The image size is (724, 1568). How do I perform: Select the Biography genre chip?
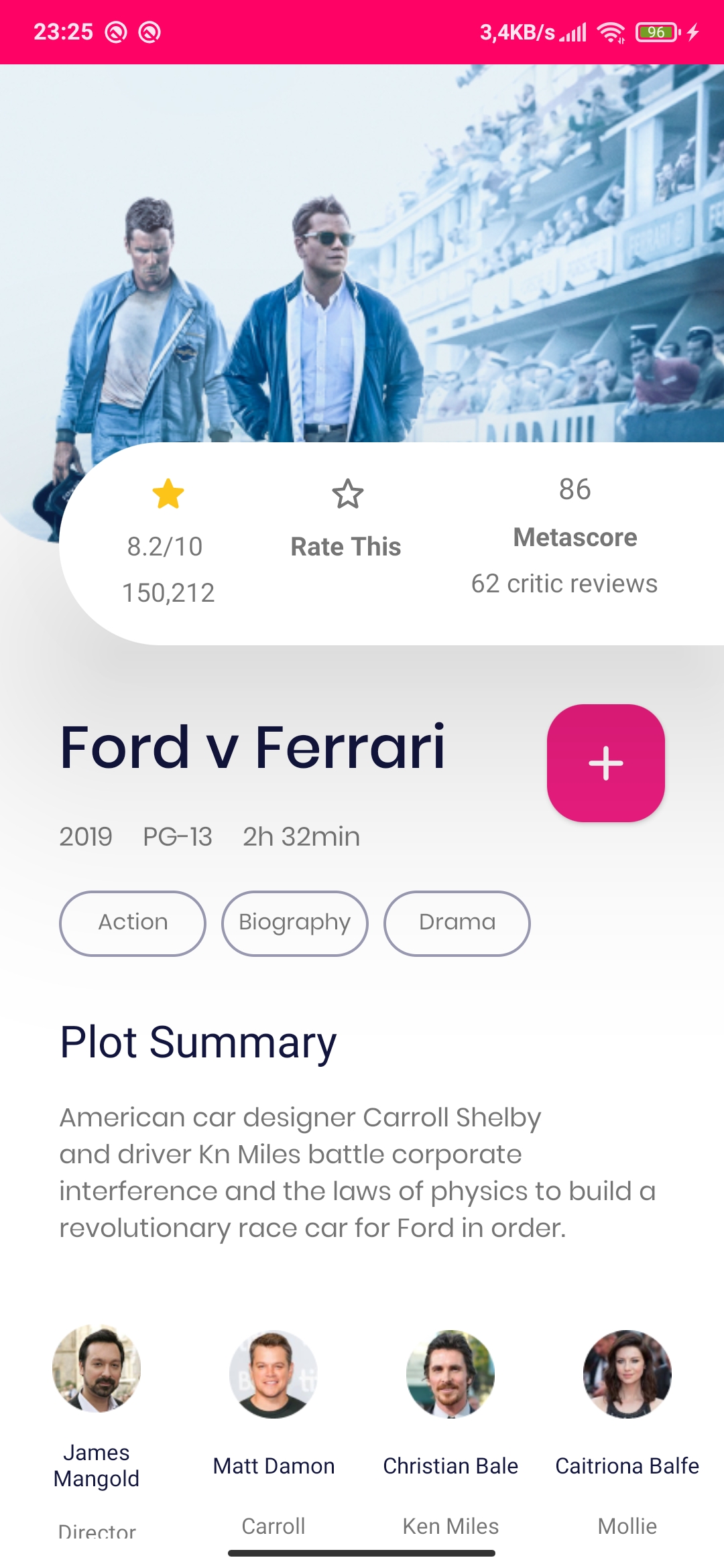click(295, 923)
